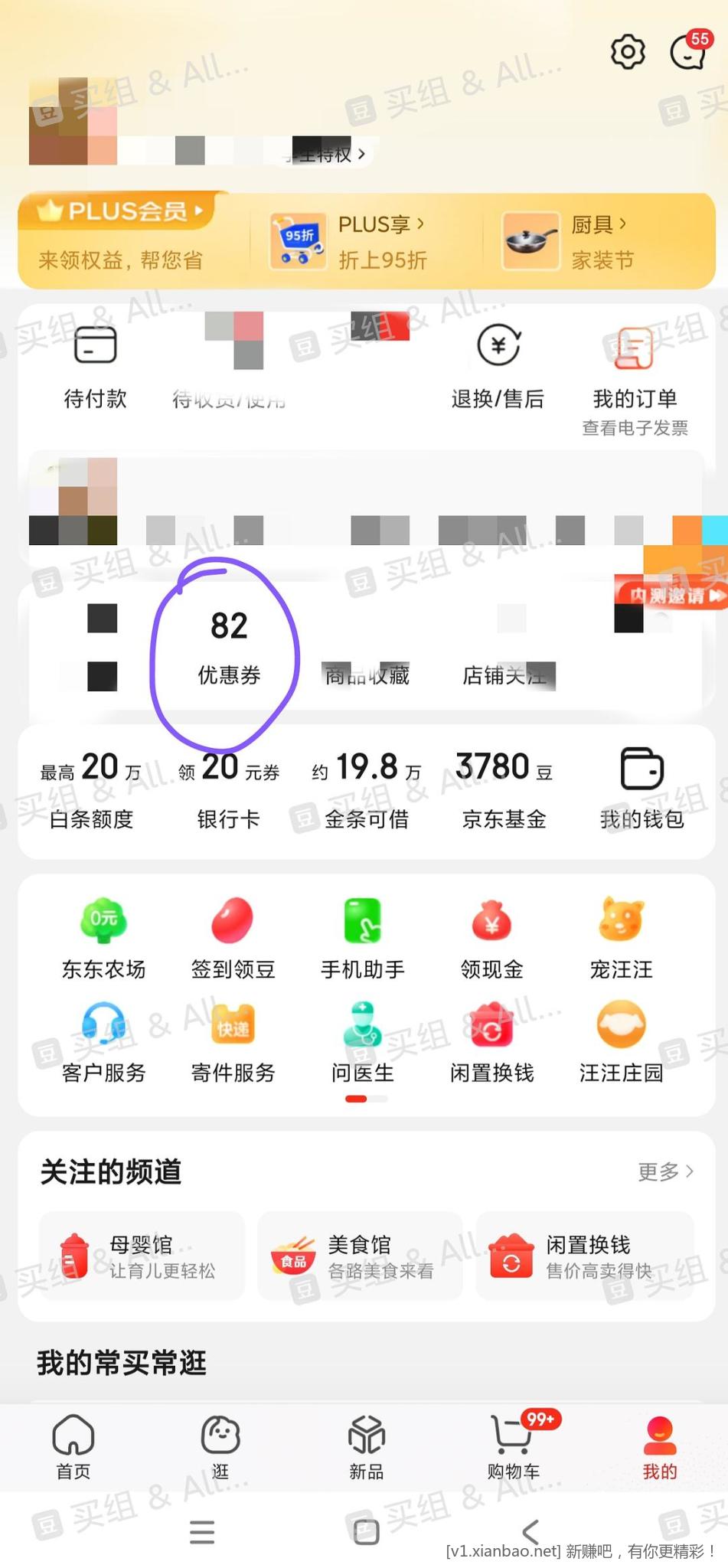The width and height of the screenshot is (728, 1568).
Task: Check 白条额度 credit limit
Action: point(91,789)
